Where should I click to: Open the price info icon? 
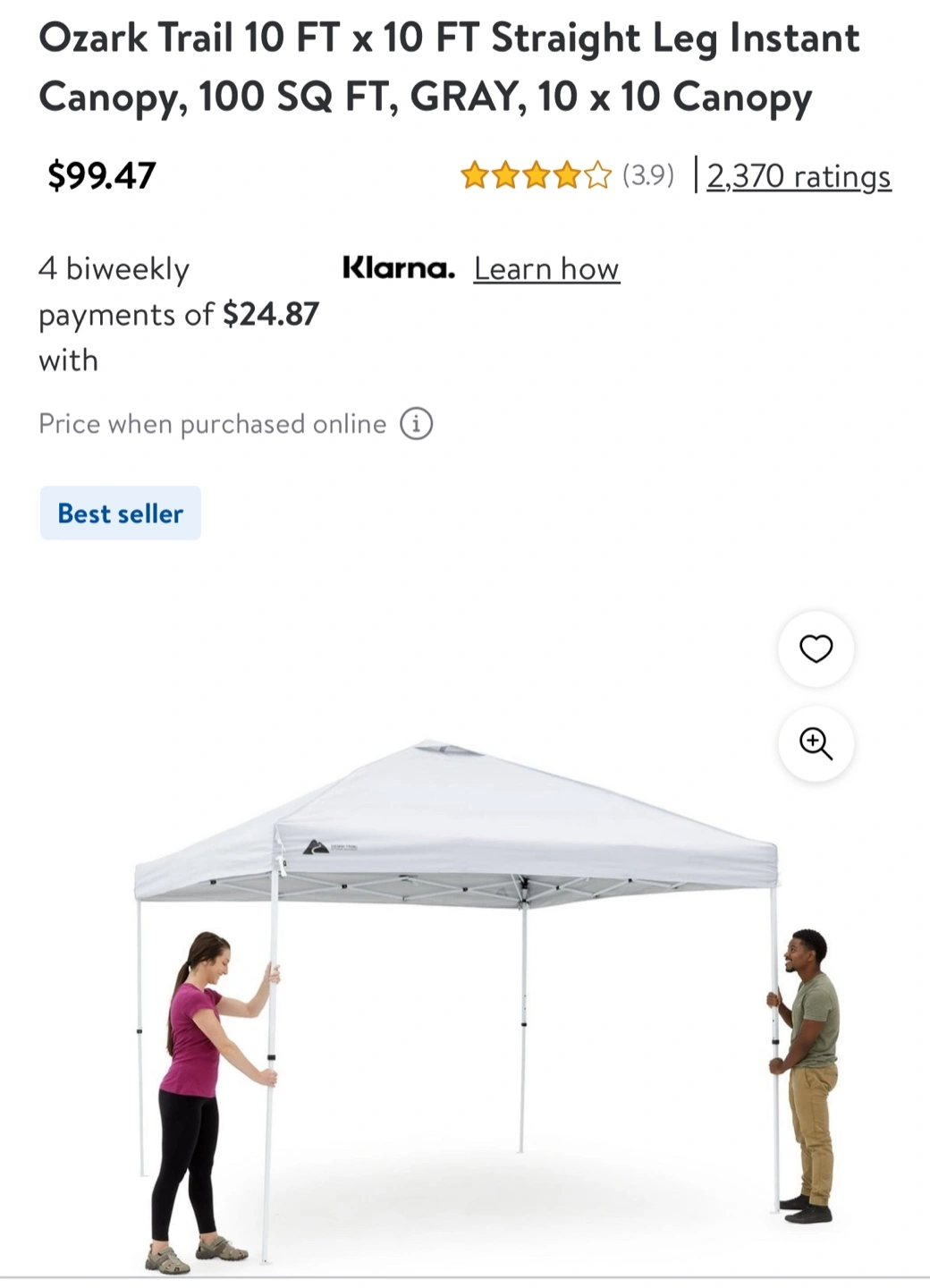click(x=416, y=423)
